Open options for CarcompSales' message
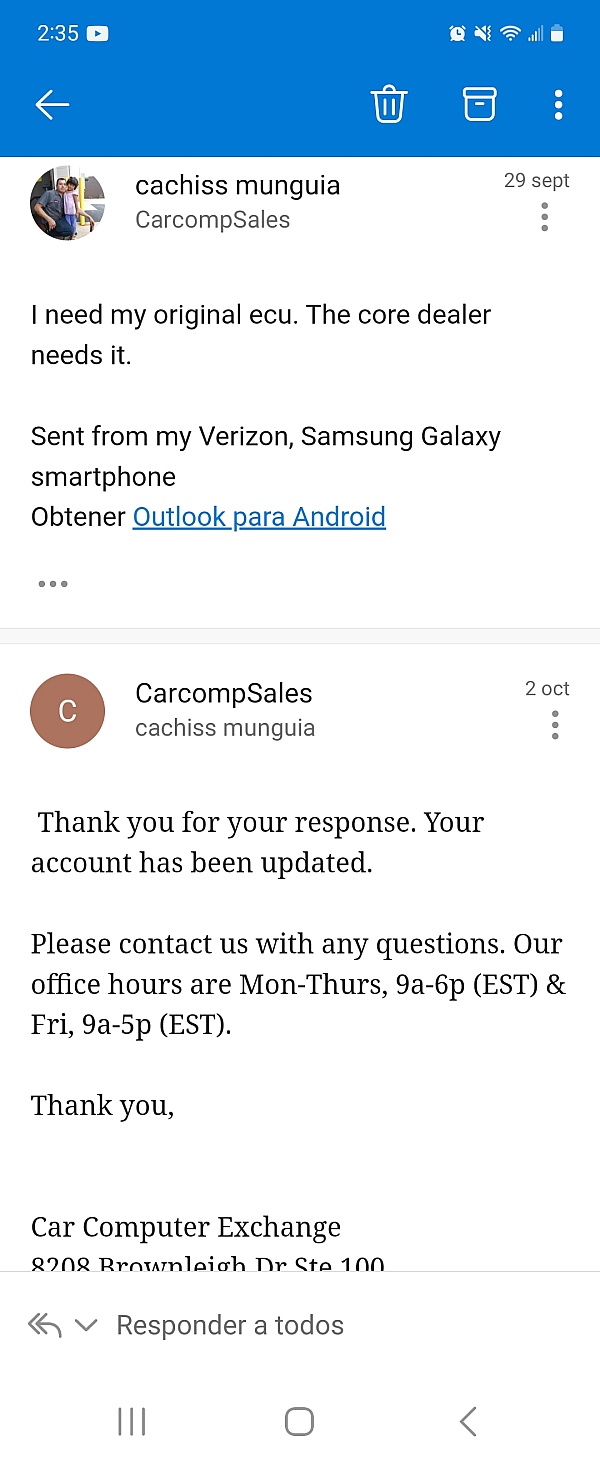600x1466 pixels. point(555,725)
